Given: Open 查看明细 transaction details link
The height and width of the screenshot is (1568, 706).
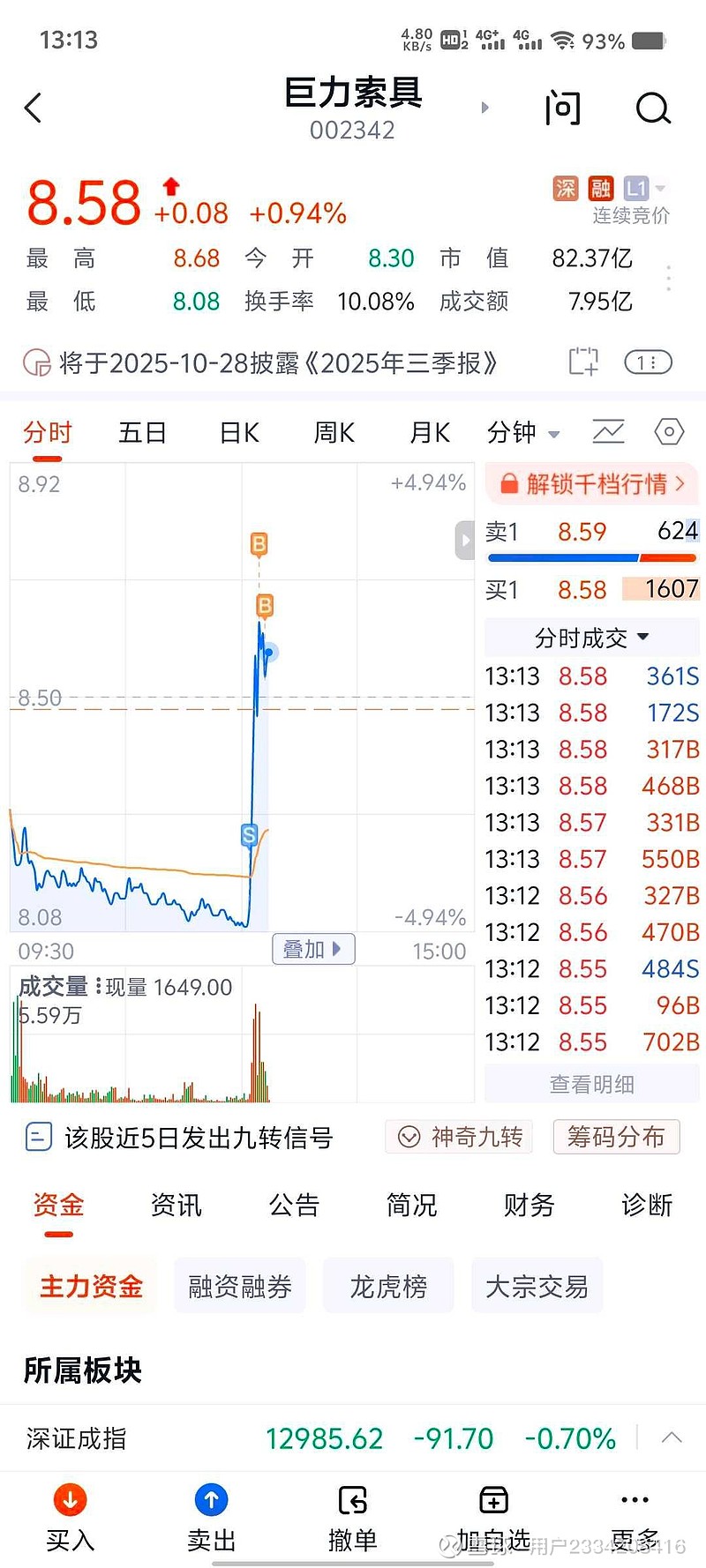Looking at the screenshot, I should [x=590, y=1084].
